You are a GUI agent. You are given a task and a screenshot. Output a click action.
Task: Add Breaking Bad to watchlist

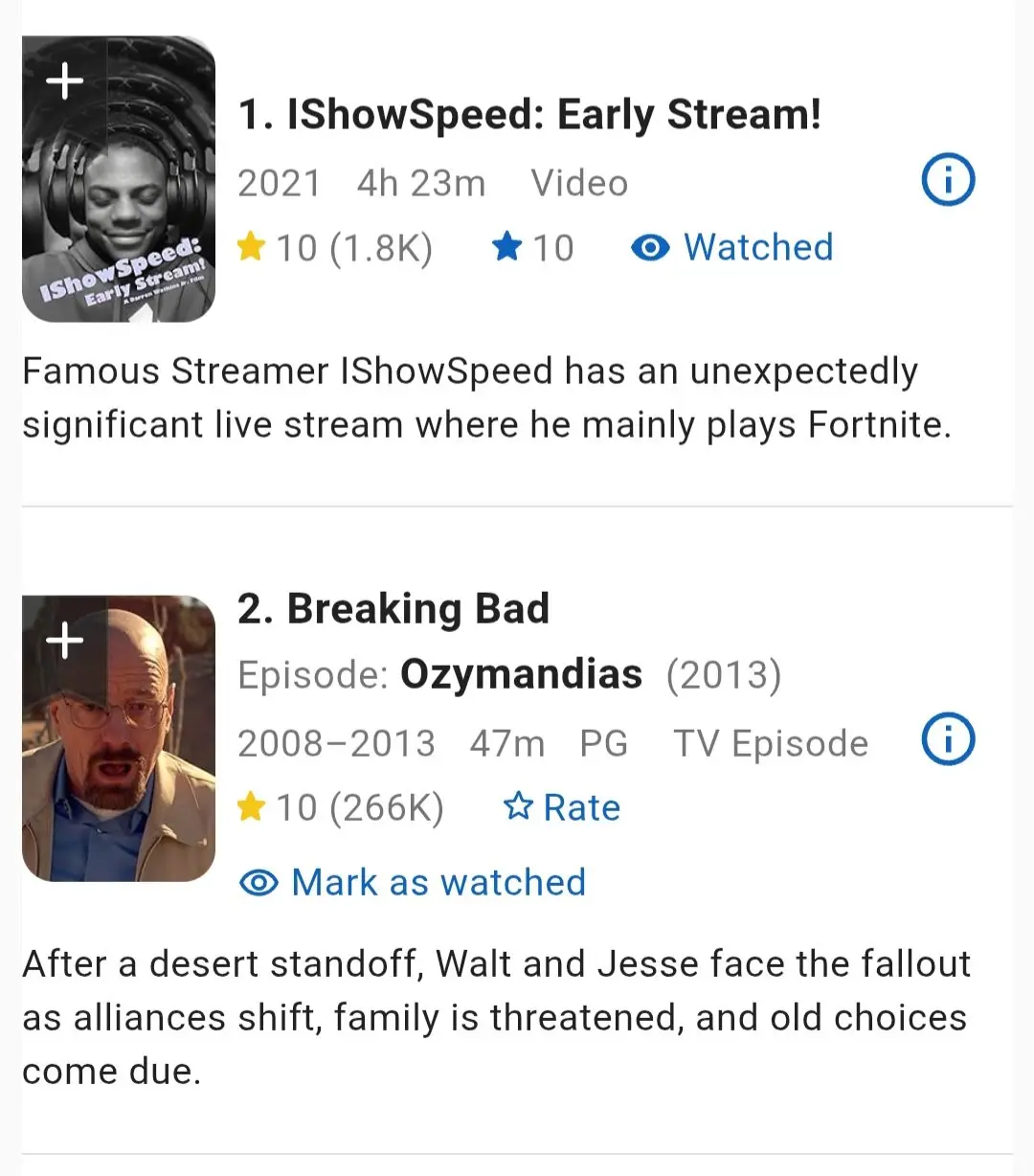65,640
